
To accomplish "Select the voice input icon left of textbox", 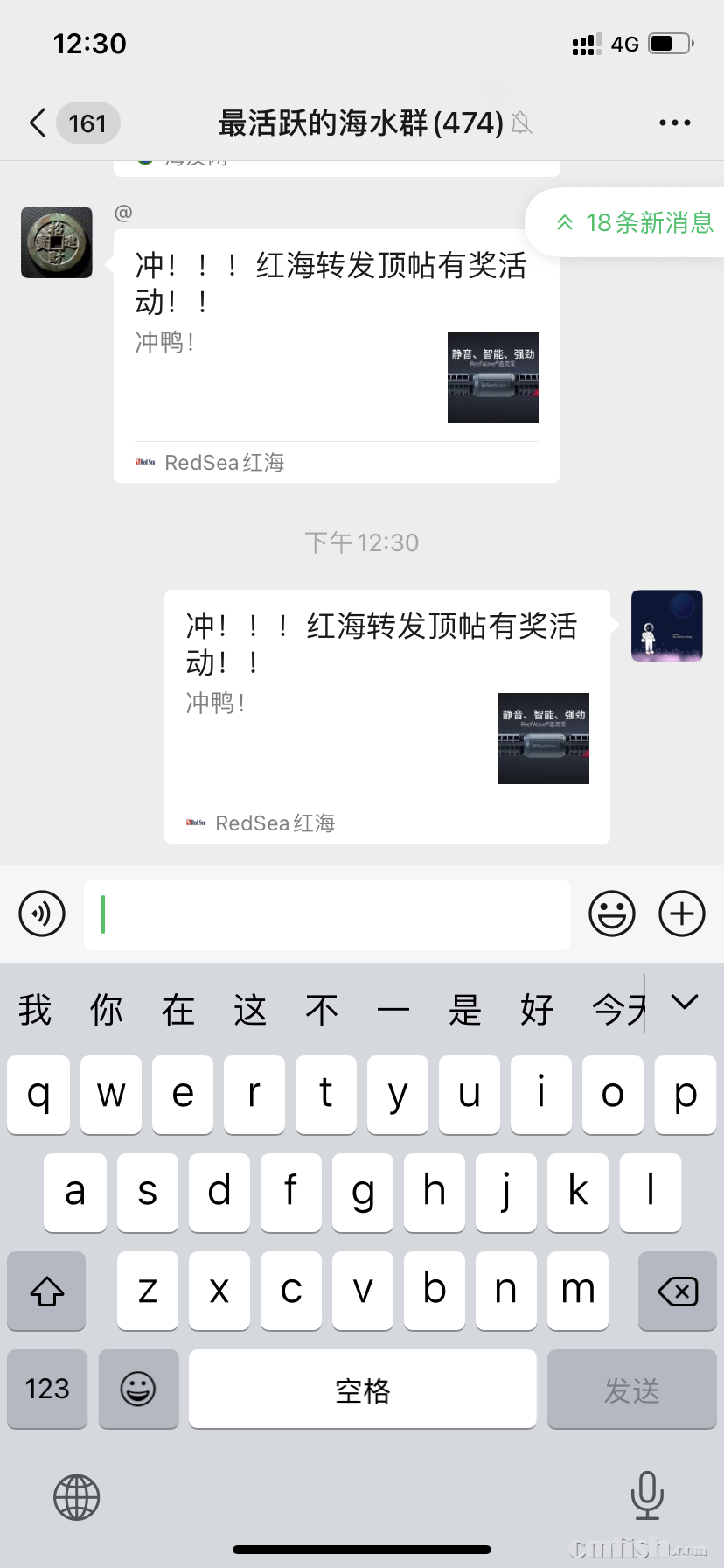I will coord(41,913).
